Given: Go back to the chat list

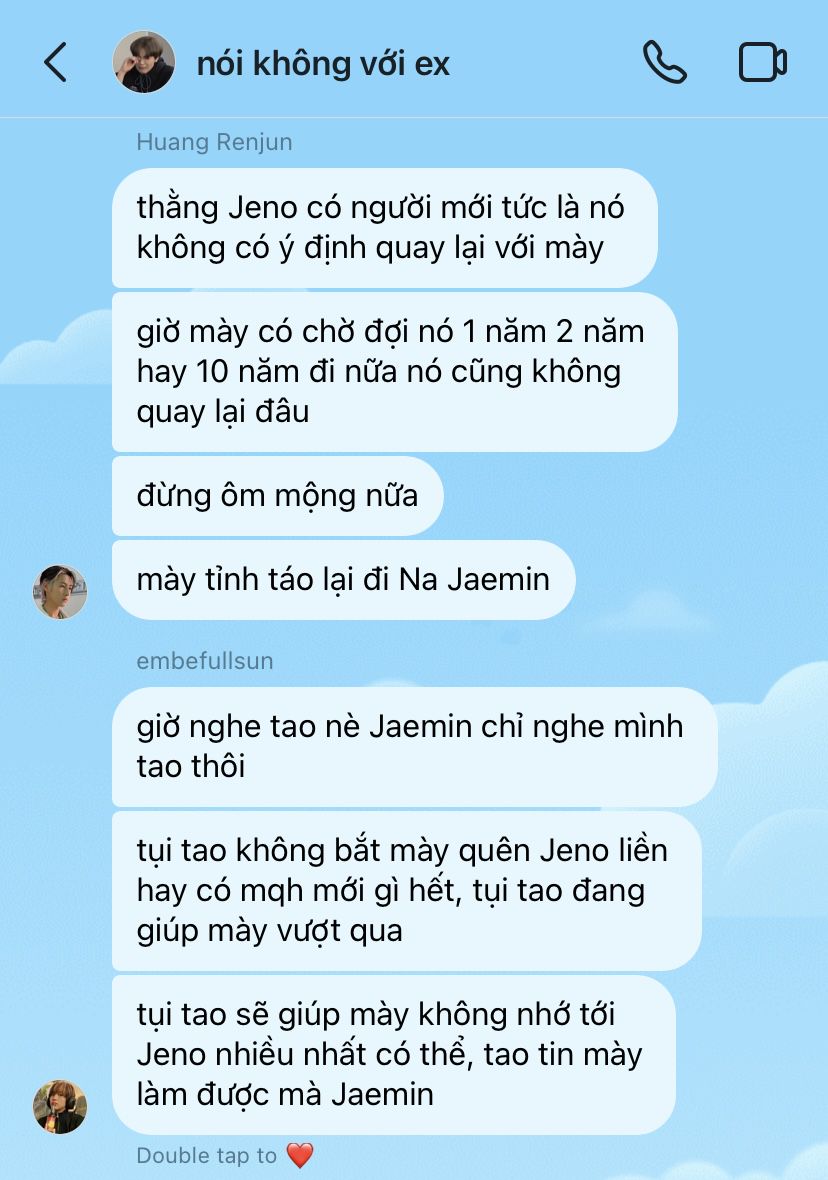Looking at the screenshot, I should click(x=56, y=63).
